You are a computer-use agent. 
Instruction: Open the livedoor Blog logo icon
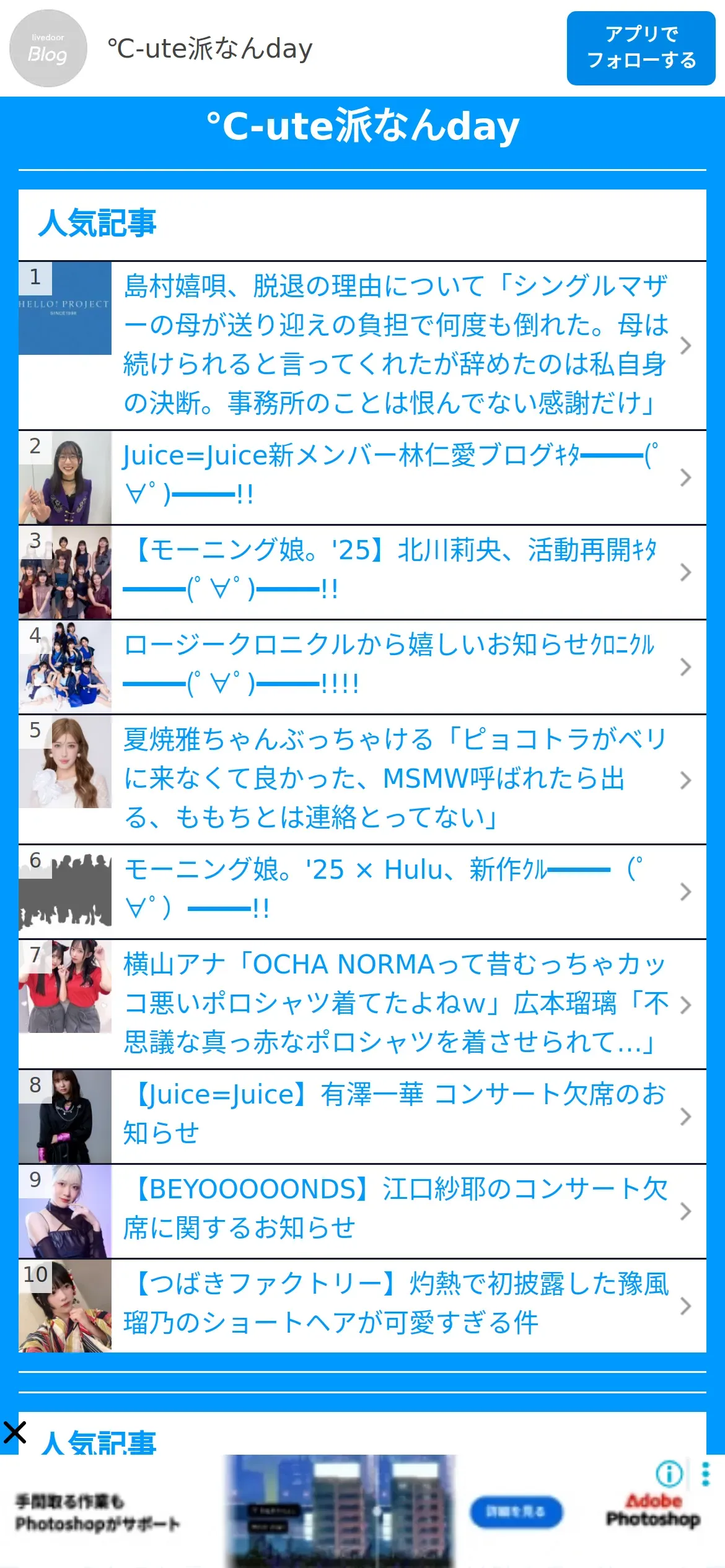click(x=48, y=48)
